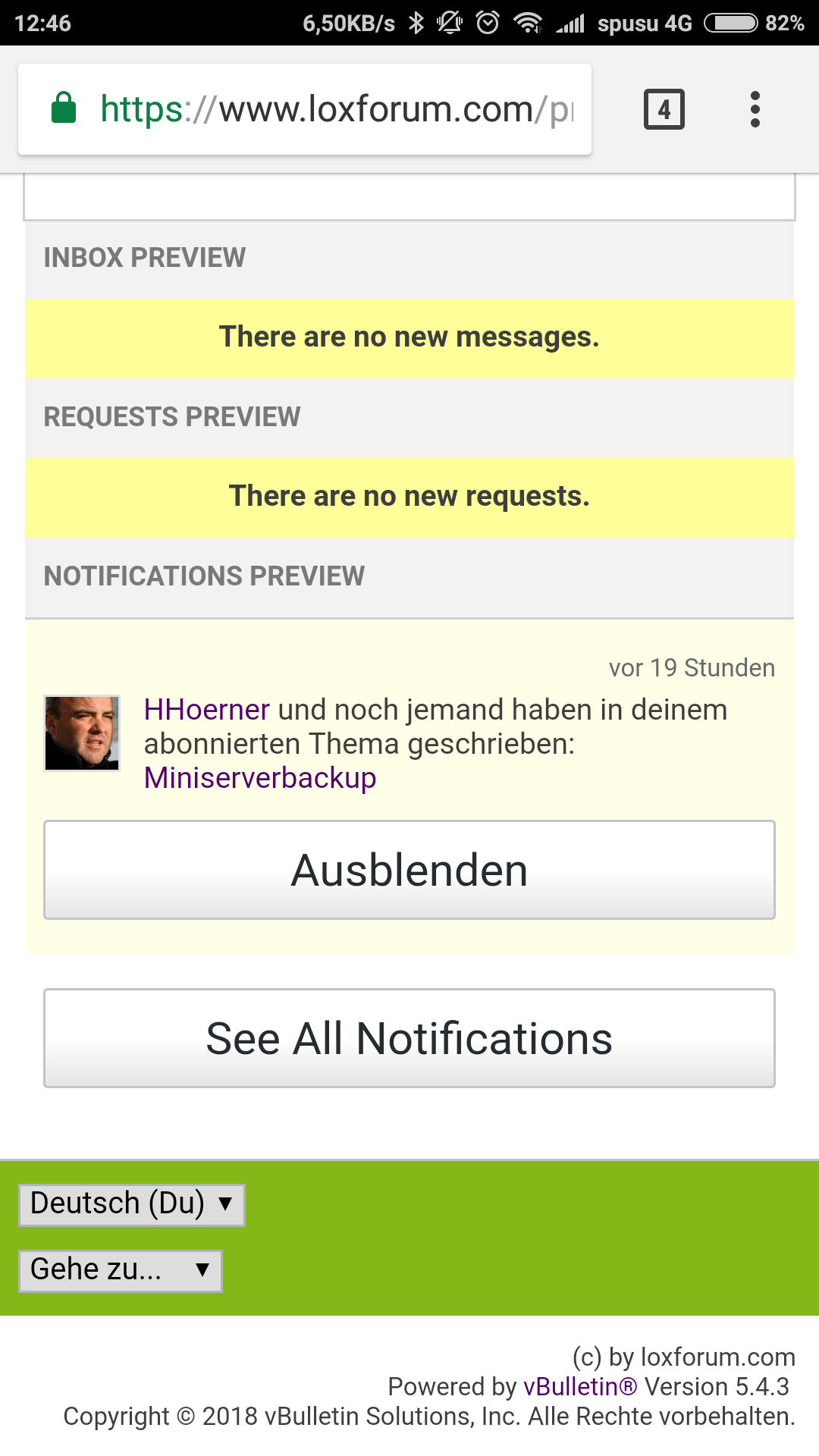The image size is (819, 1456).
Task: Open the Deutsch (Du) language dropdown
Action: coord(131,1203)
